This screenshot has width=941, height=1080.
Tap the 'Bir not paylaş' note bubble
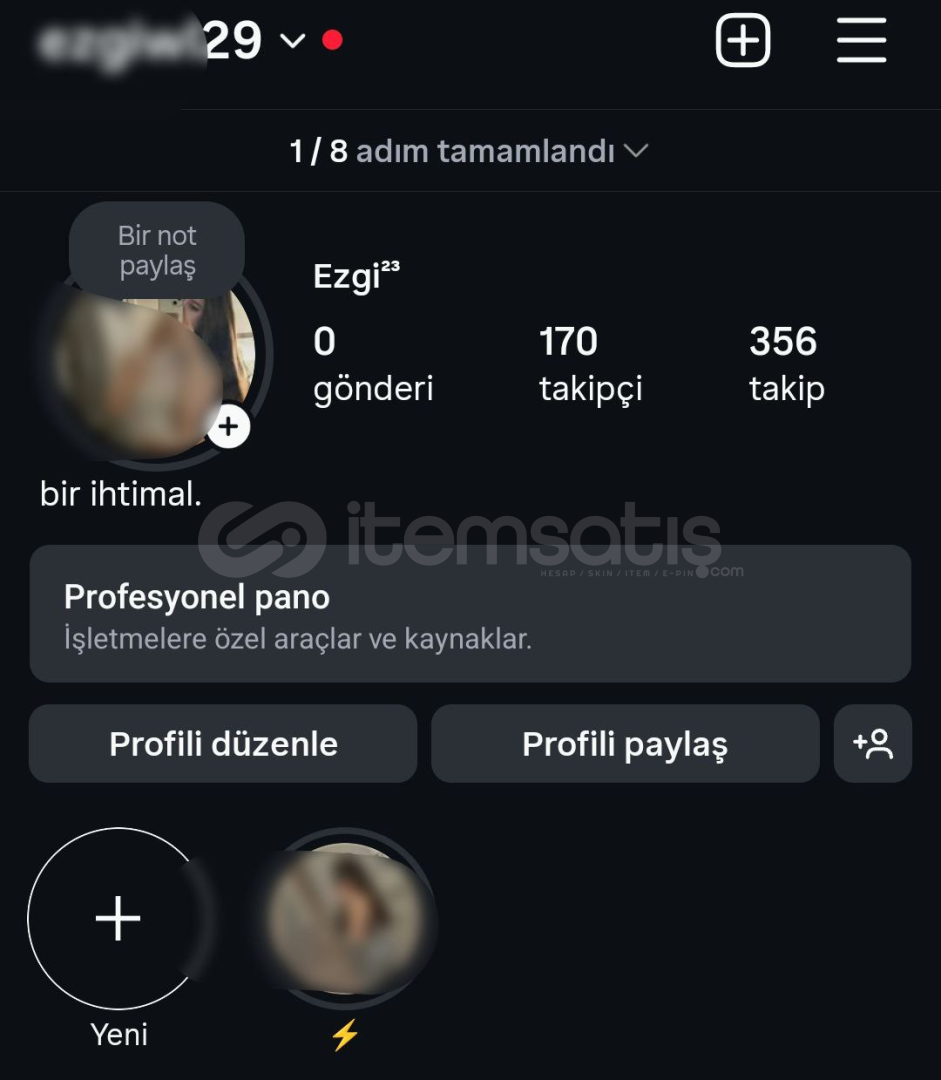click(x=157, y=250)
